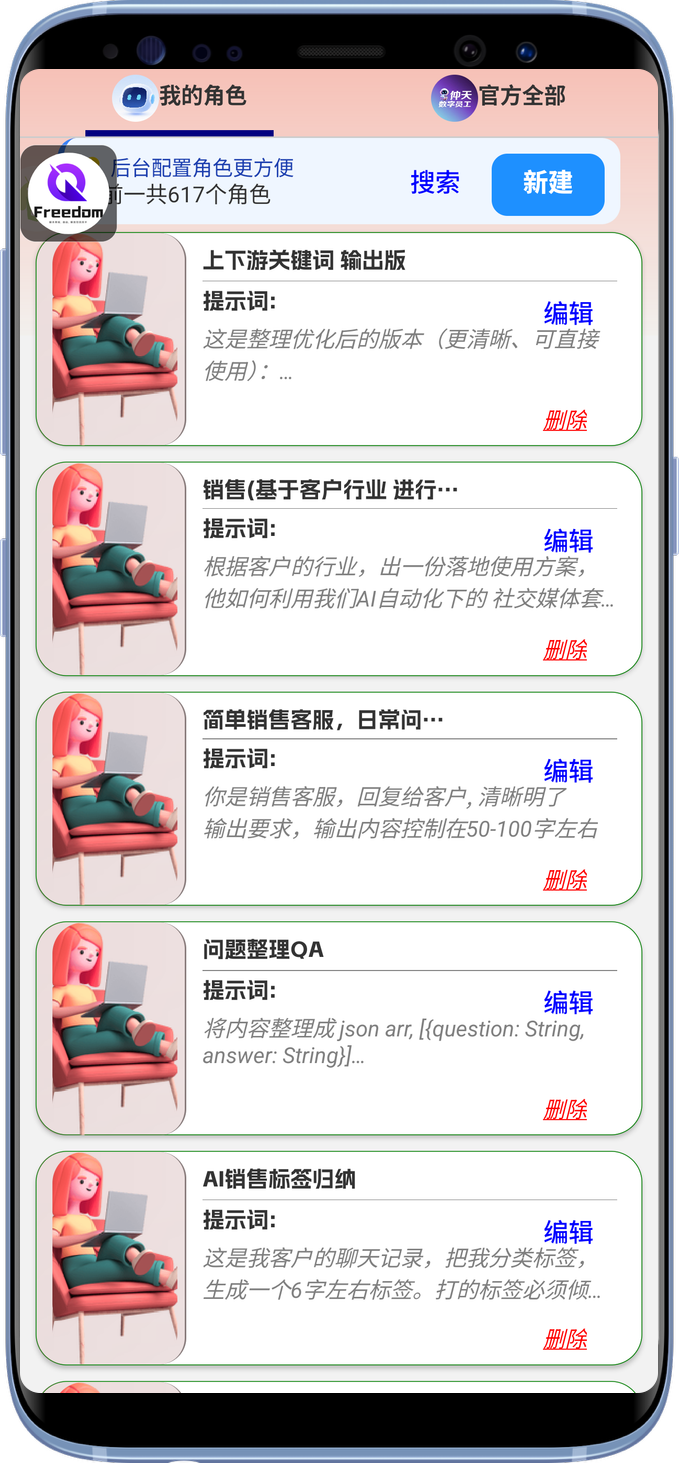The width and height of the screenshot is (679, 1463).
Task: Open the Freedom floating icon
Action: pyautogui.click(x=68, y=193)
